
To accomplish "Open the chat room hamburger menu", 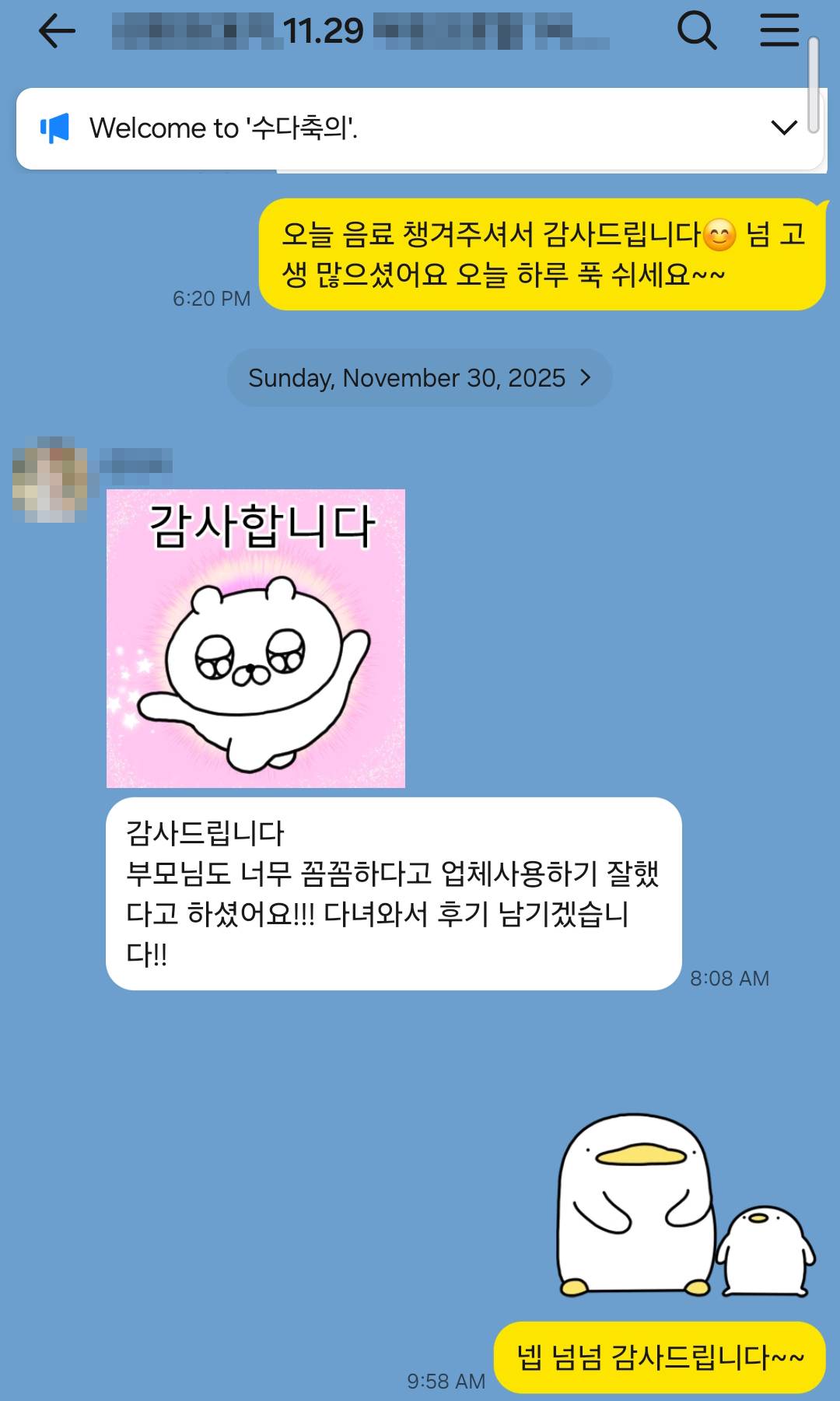I will click(x=779, y=31).
